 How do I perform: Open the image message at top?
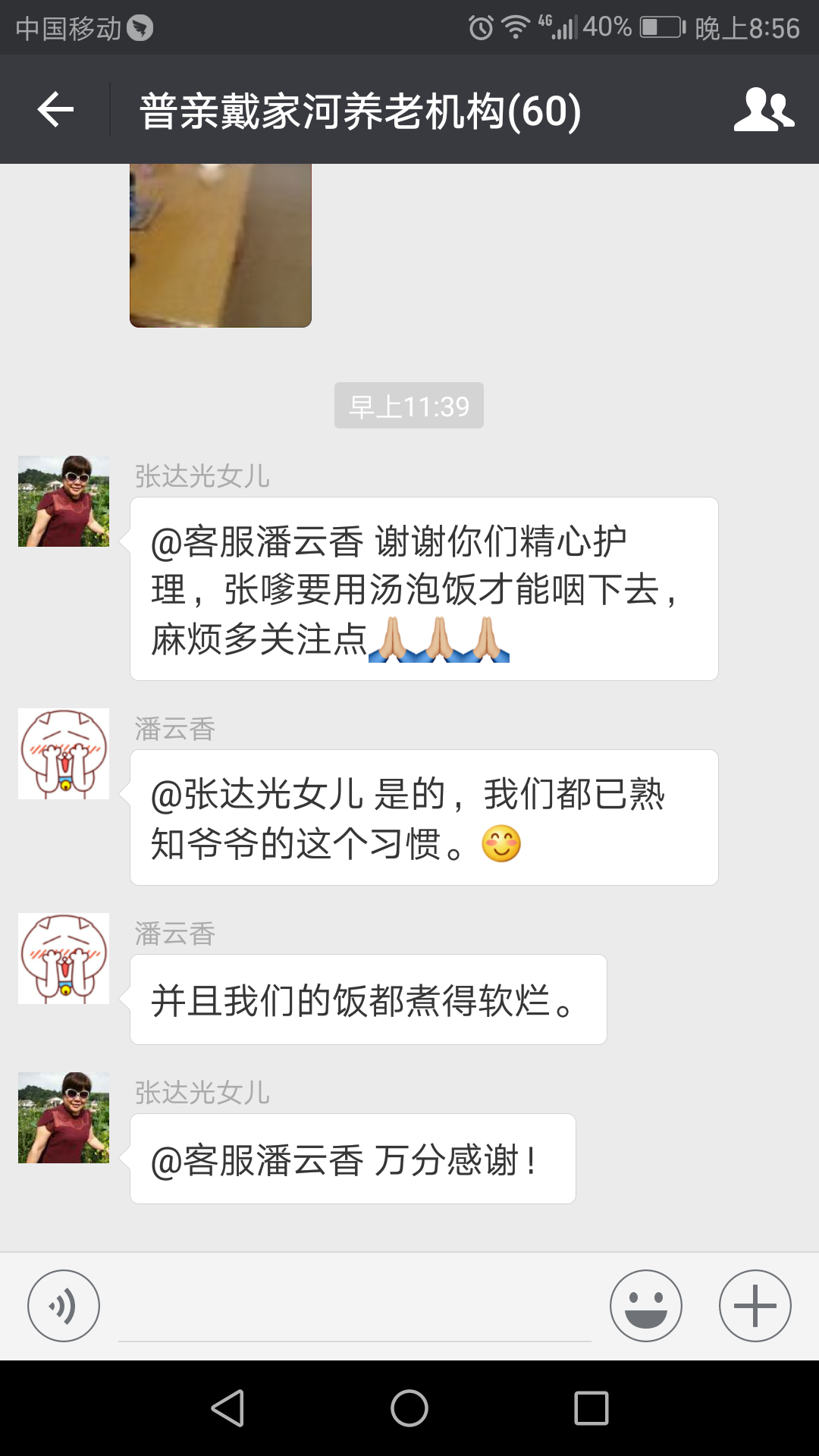pos(221,245)
